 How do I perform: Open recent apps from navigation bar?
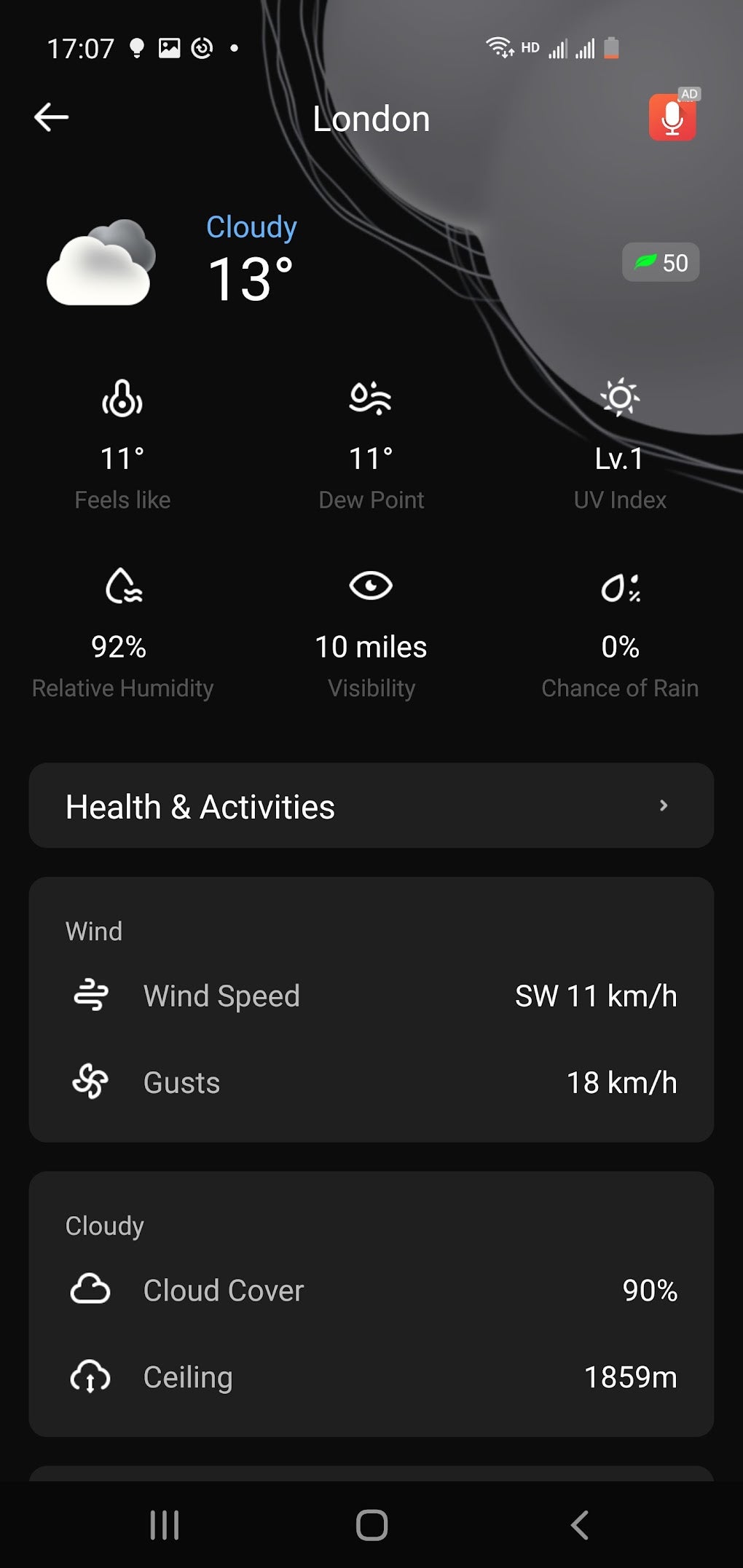(x=165, y=1525)
